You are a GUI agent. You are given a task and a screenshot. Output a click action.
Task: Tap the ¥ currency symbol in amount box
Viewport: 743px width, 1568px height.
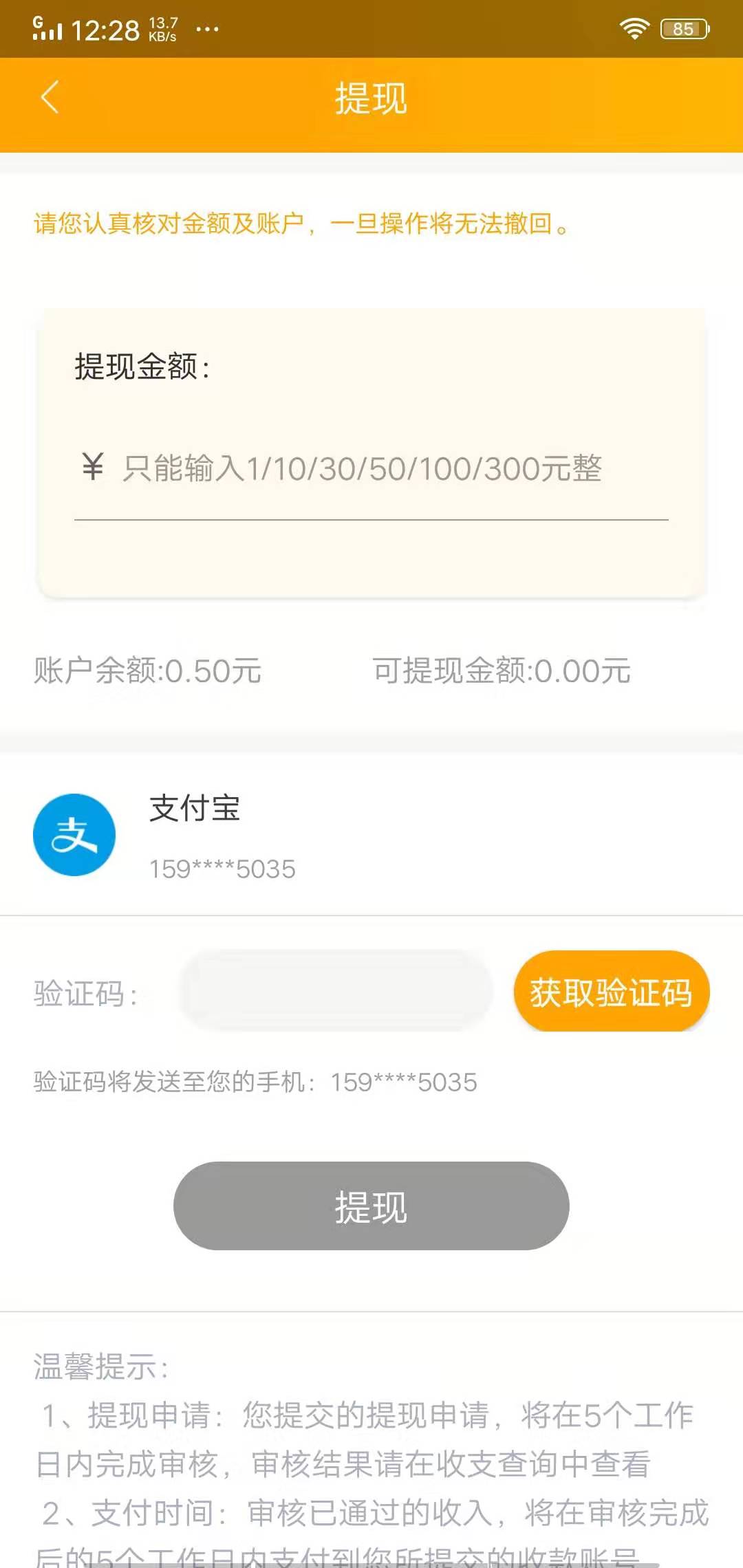[91, 468]
